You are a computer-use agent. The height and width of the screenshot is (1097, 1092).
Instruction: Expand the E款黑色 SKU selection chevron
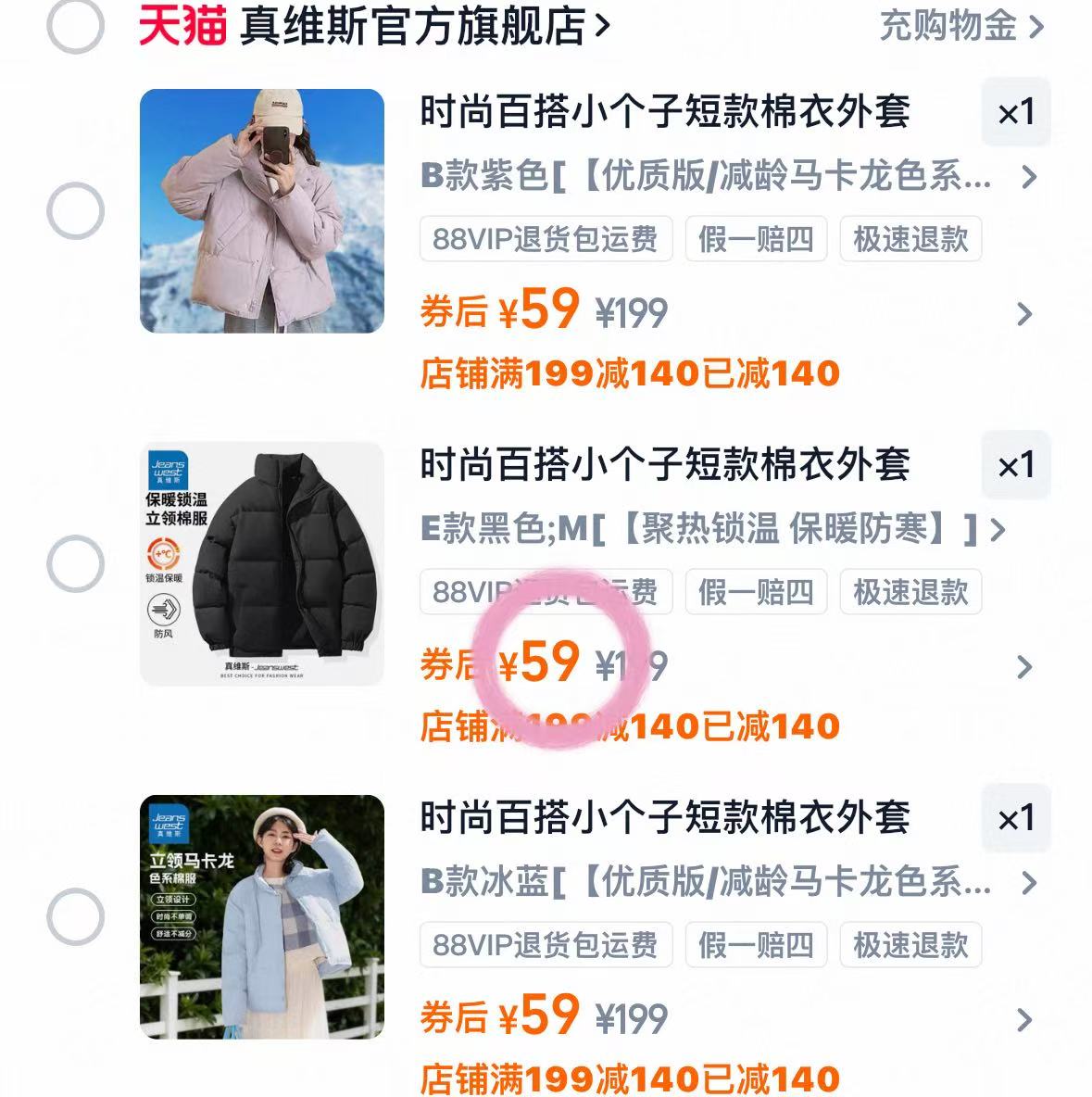(998, 531)
